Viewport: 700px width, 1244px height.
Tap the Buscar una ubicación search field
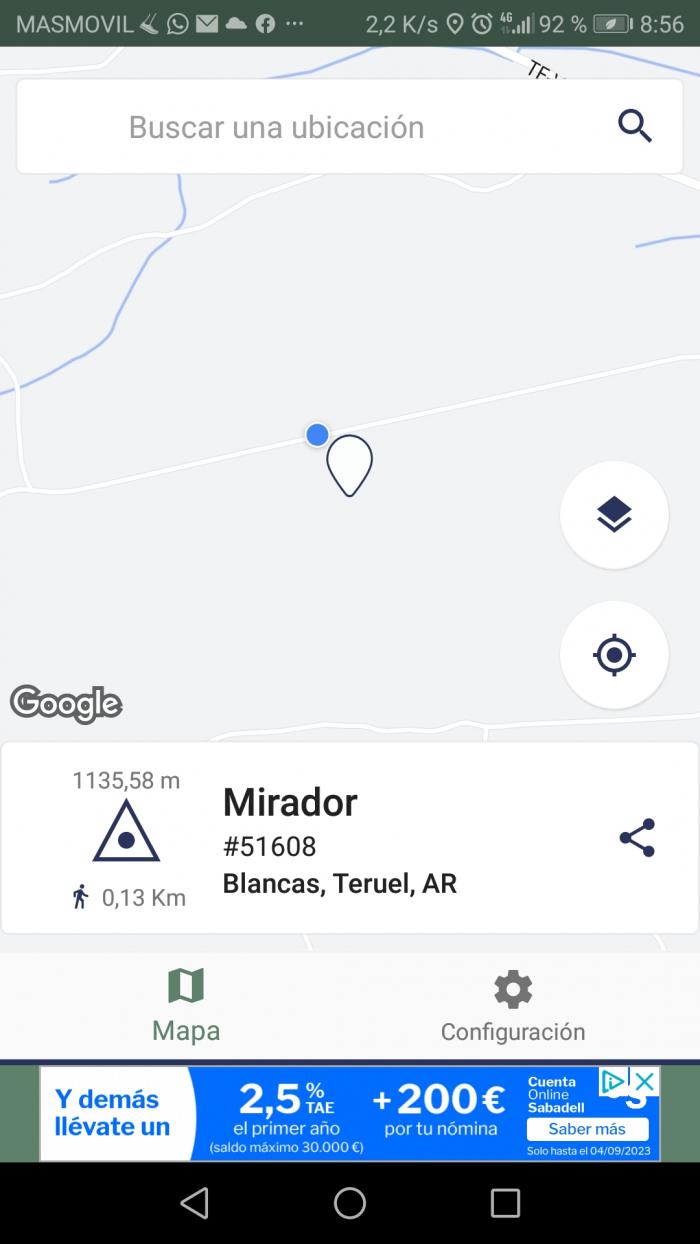click(x=342, y=127)
